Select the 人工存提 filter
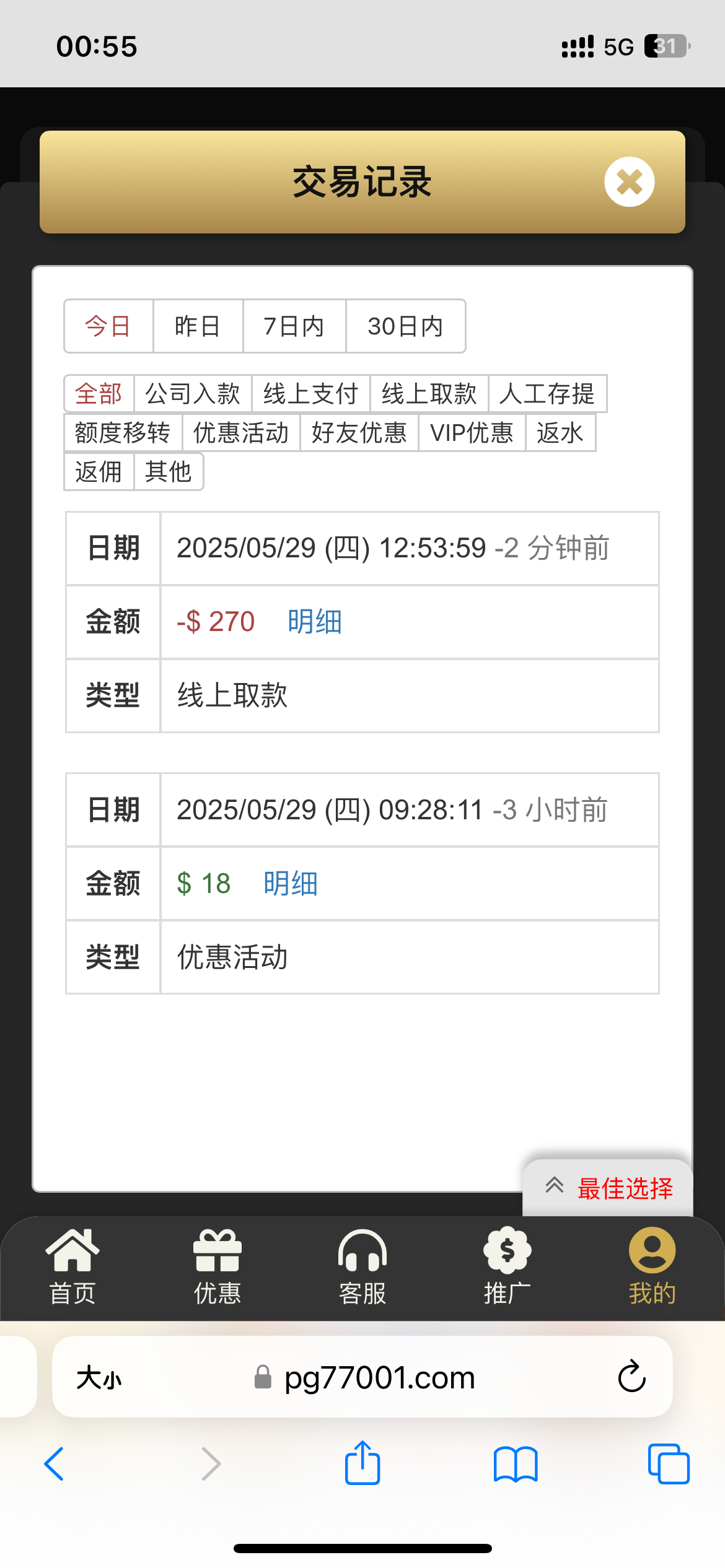The width and height of the screenshot is (725, 1568). tap(547, 394)
